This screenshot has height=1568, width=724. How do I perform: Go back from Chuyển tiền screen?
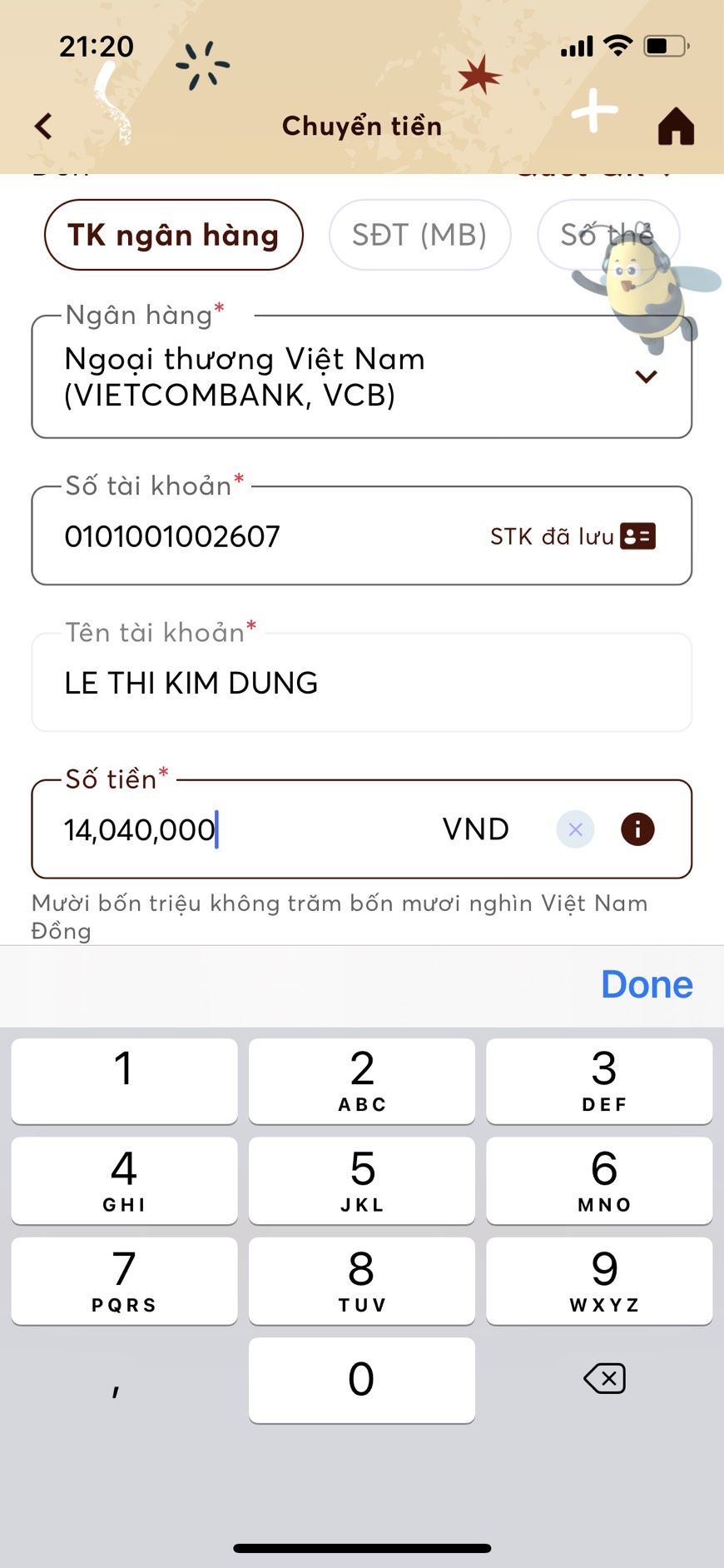[43, 127]
